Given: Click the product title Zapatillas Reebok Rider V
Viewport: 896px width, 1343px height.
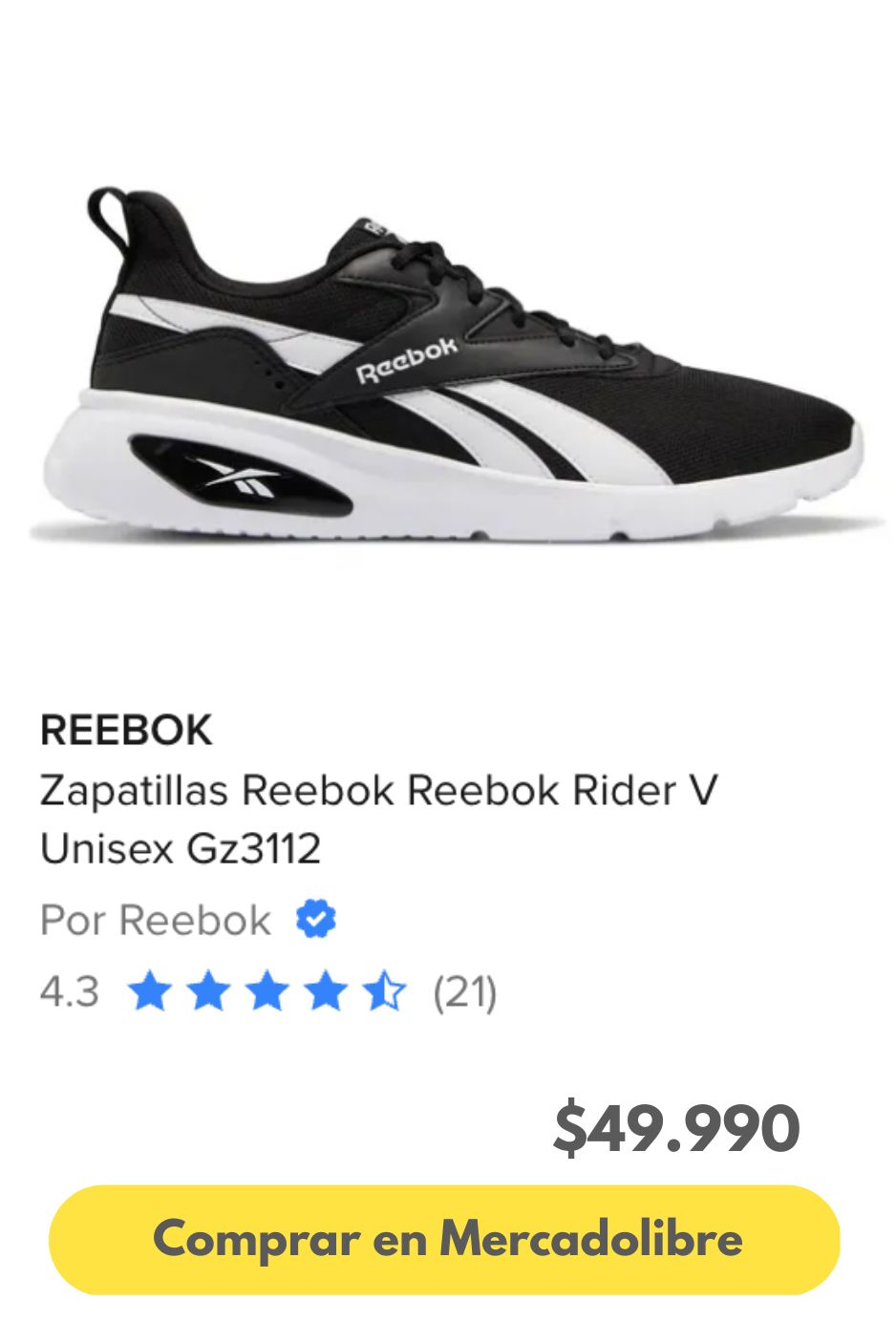Looking at the screenshot, I should pyautogui.click(x=377, y=791).
